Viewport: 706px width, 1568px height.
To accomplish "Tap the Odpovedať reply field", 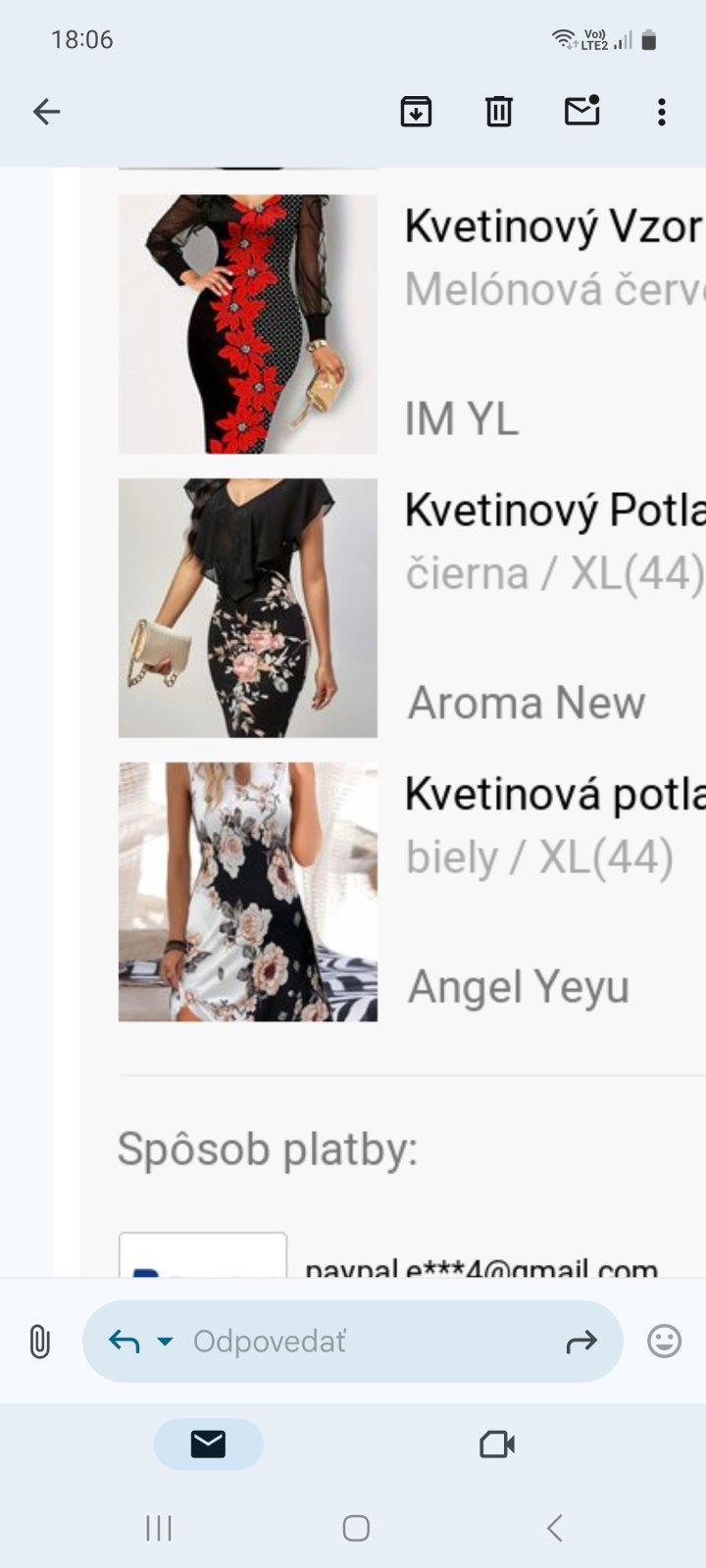I will [x=363, y=1341].
